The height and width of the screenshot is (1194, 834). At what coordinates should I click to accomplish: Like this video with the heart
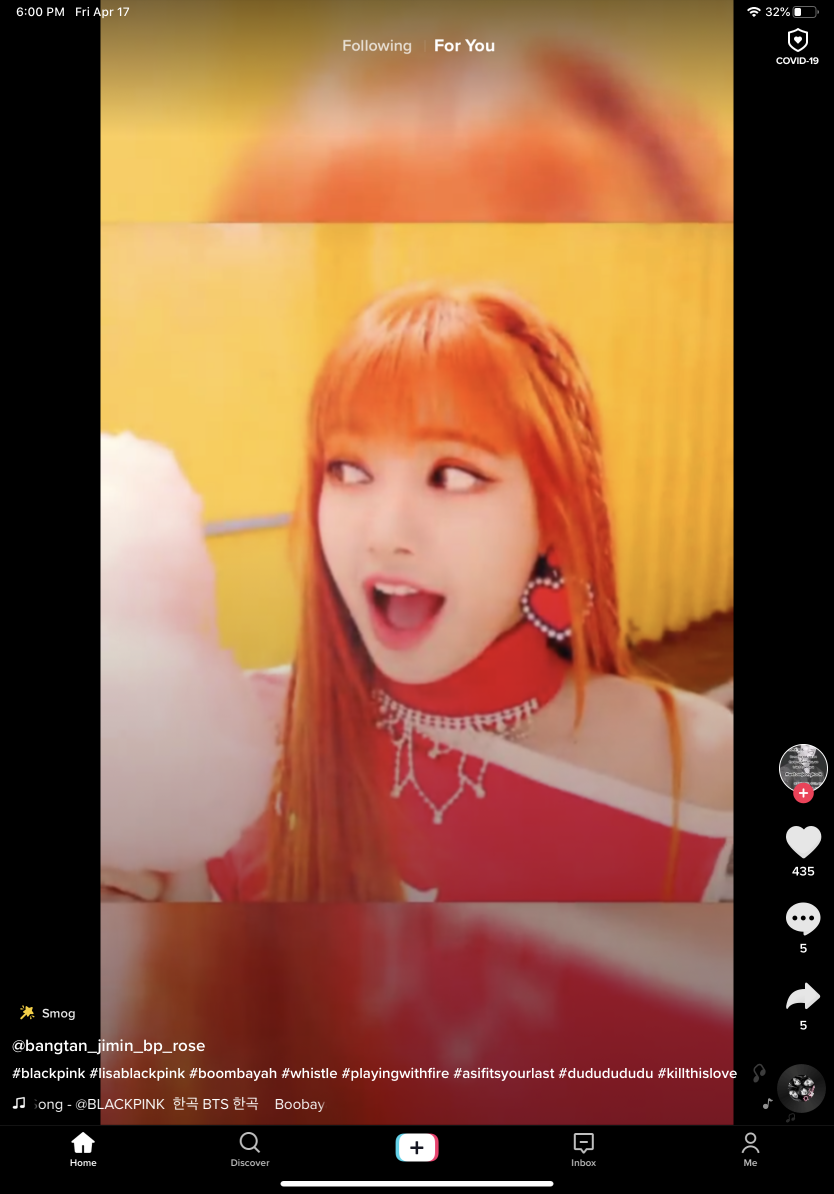click(x=803, y=842)
